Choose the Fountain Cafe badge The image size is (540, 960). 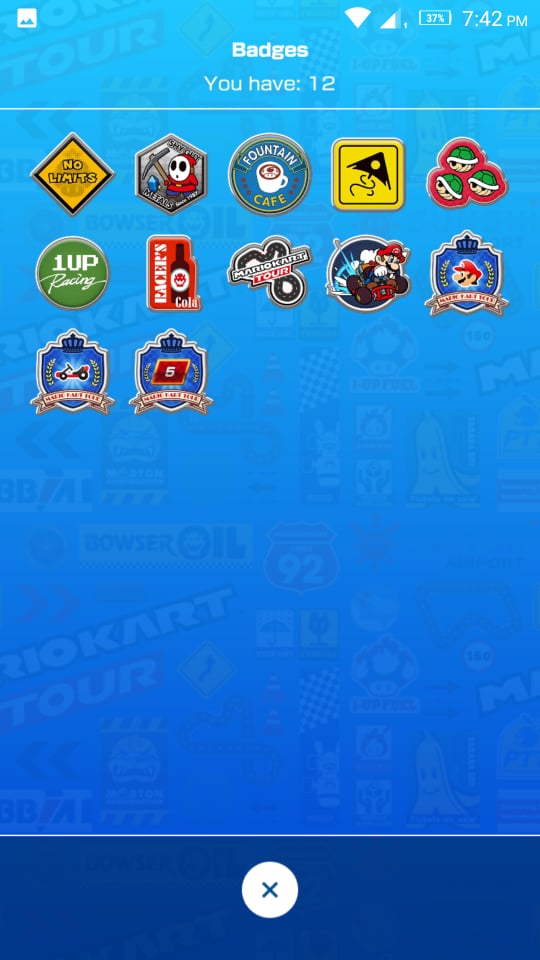(x=269, y=174)
